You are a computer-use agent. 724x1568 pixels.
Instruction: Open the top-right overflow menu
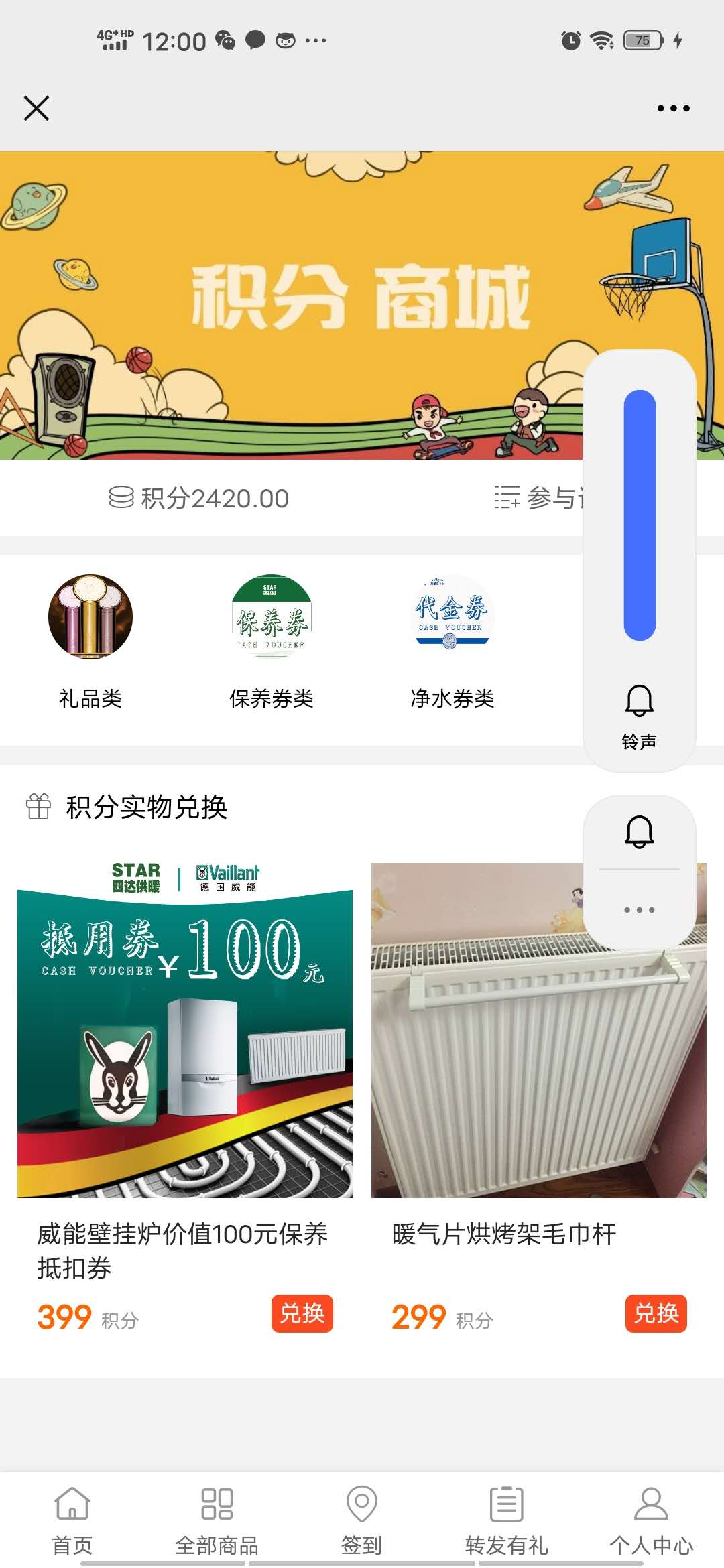click(x=673, y=108)
